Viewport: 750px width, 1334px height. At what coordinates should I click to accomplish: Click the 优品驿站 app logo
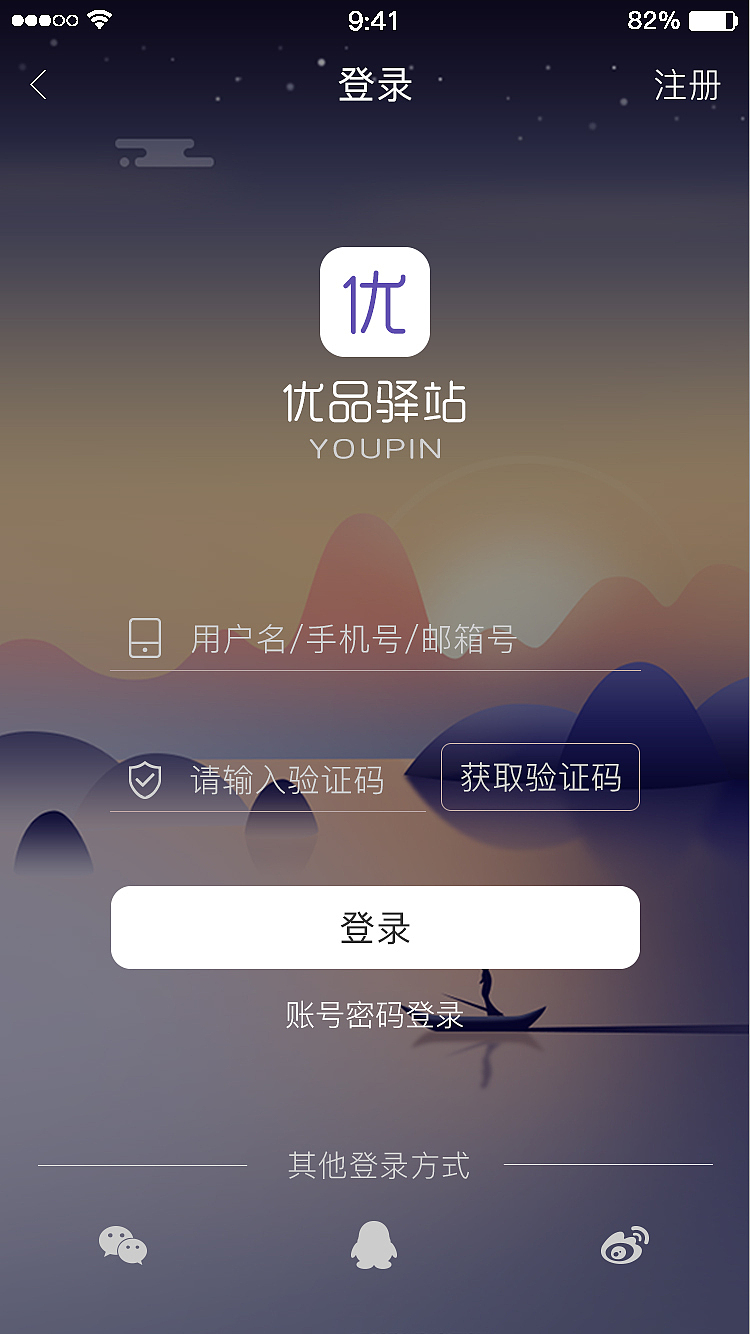tap(375, 302)
